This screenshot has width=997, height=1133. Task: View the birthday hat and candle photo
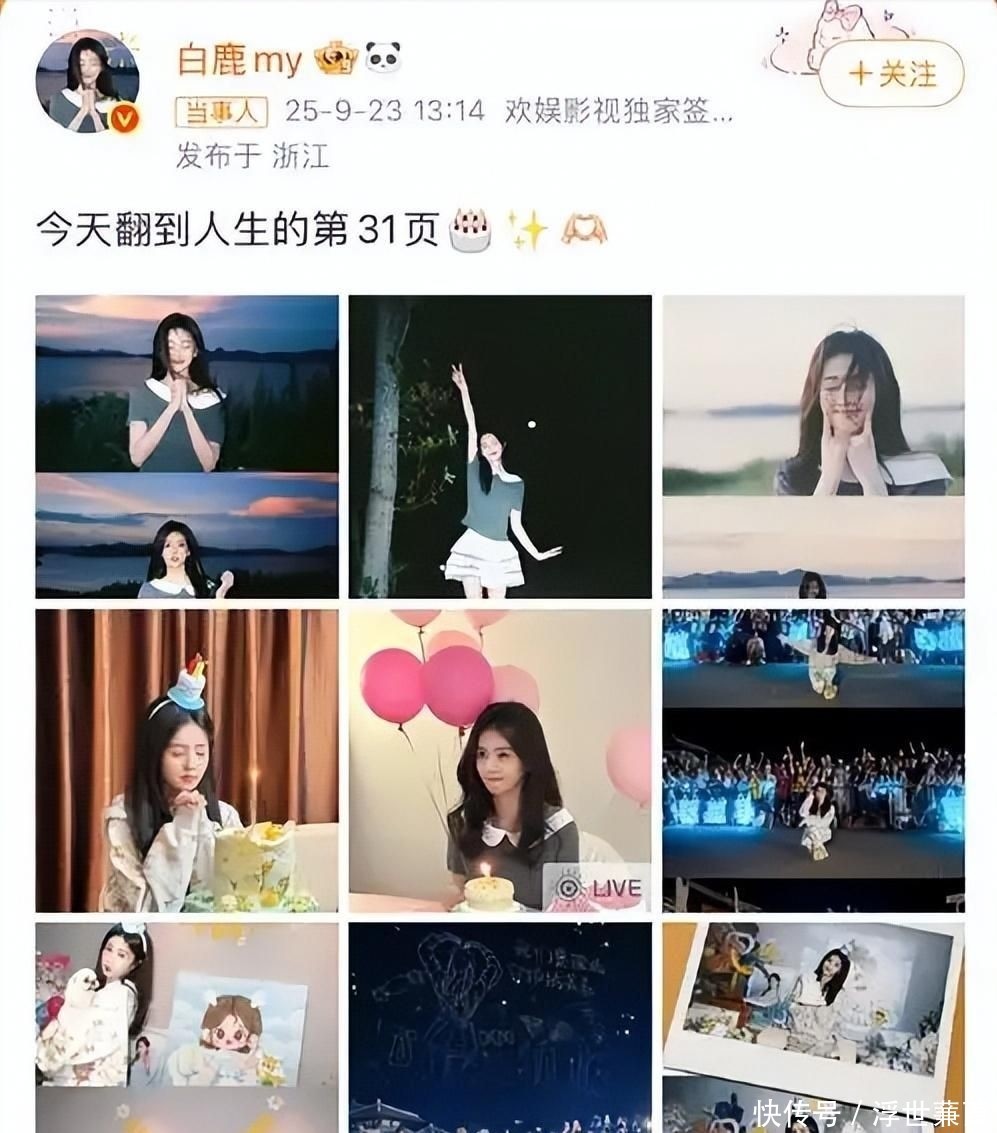[187, 760]
